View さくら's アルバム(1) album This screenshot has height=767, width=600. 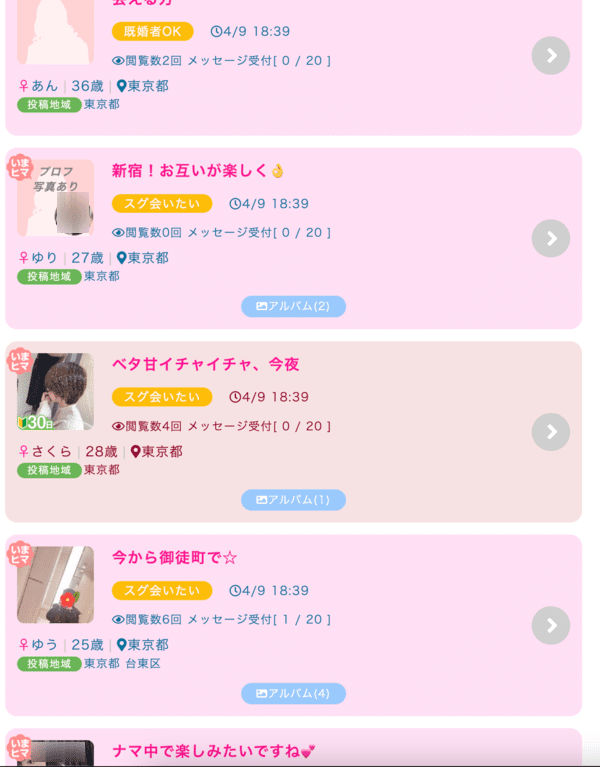[293, 500]
